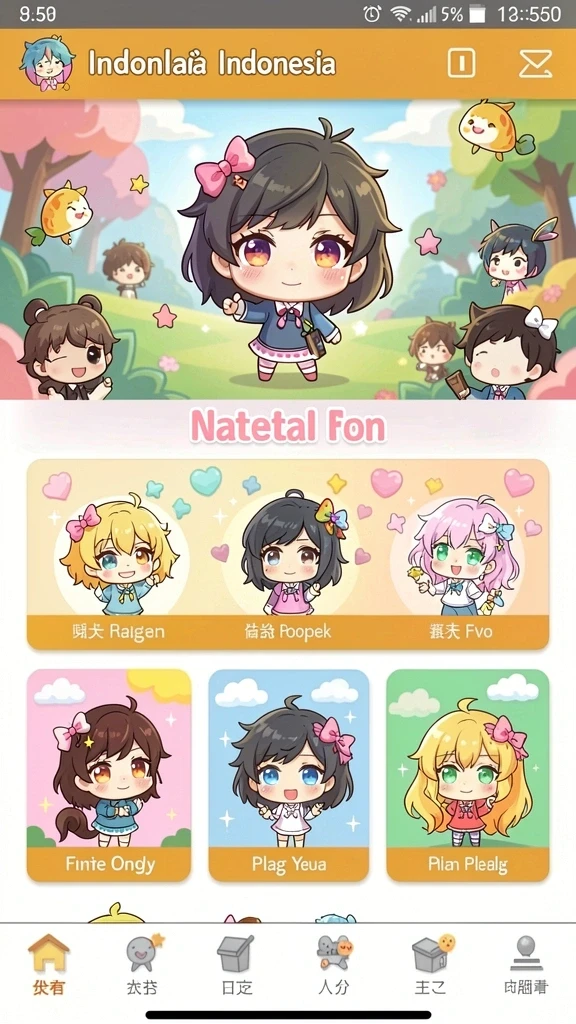Switch to the stamp icon tab
576x1024 pixels.
[x=526, y=965]
